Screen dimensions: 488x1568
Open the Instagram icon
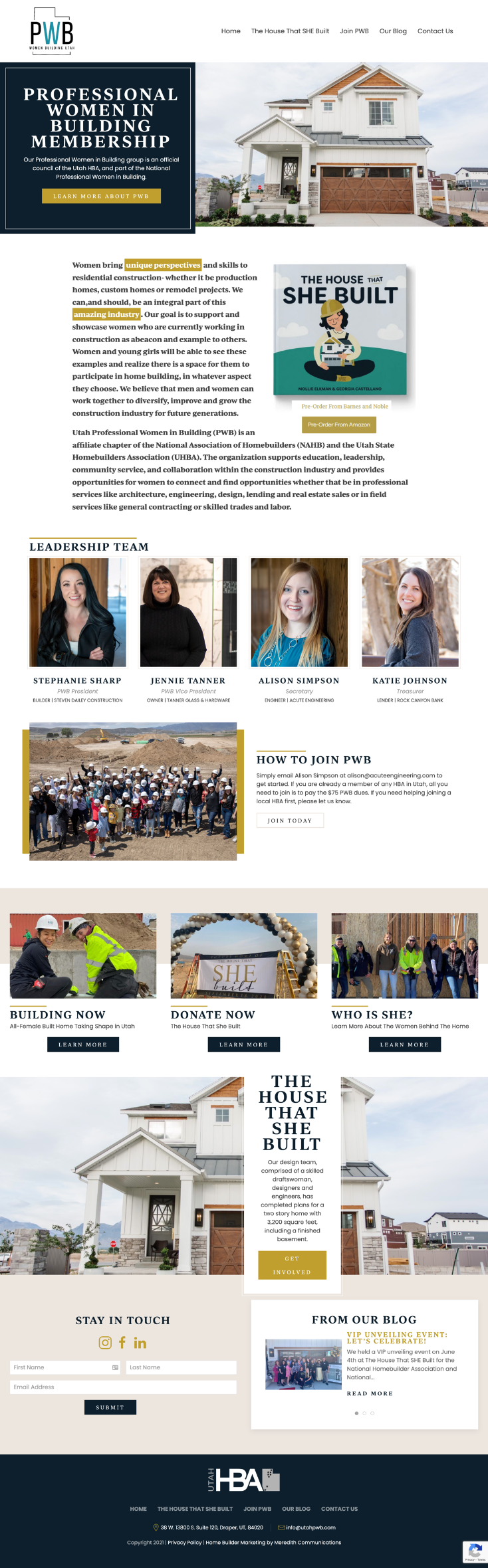[x=105, y=1343]
